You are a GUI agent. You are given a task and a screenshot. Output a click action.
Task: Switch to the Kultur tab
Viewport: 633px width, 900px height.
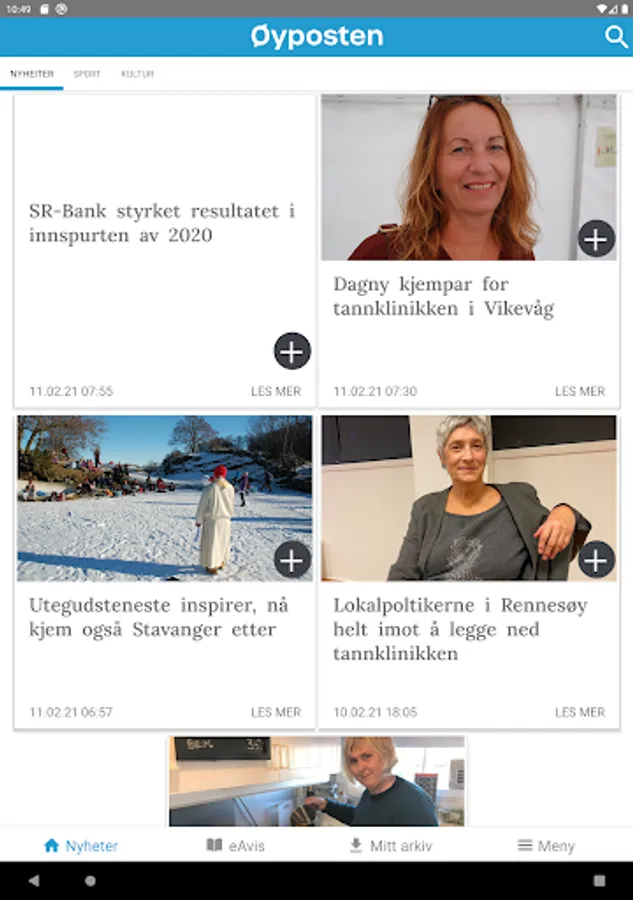[x=137, y=74]
